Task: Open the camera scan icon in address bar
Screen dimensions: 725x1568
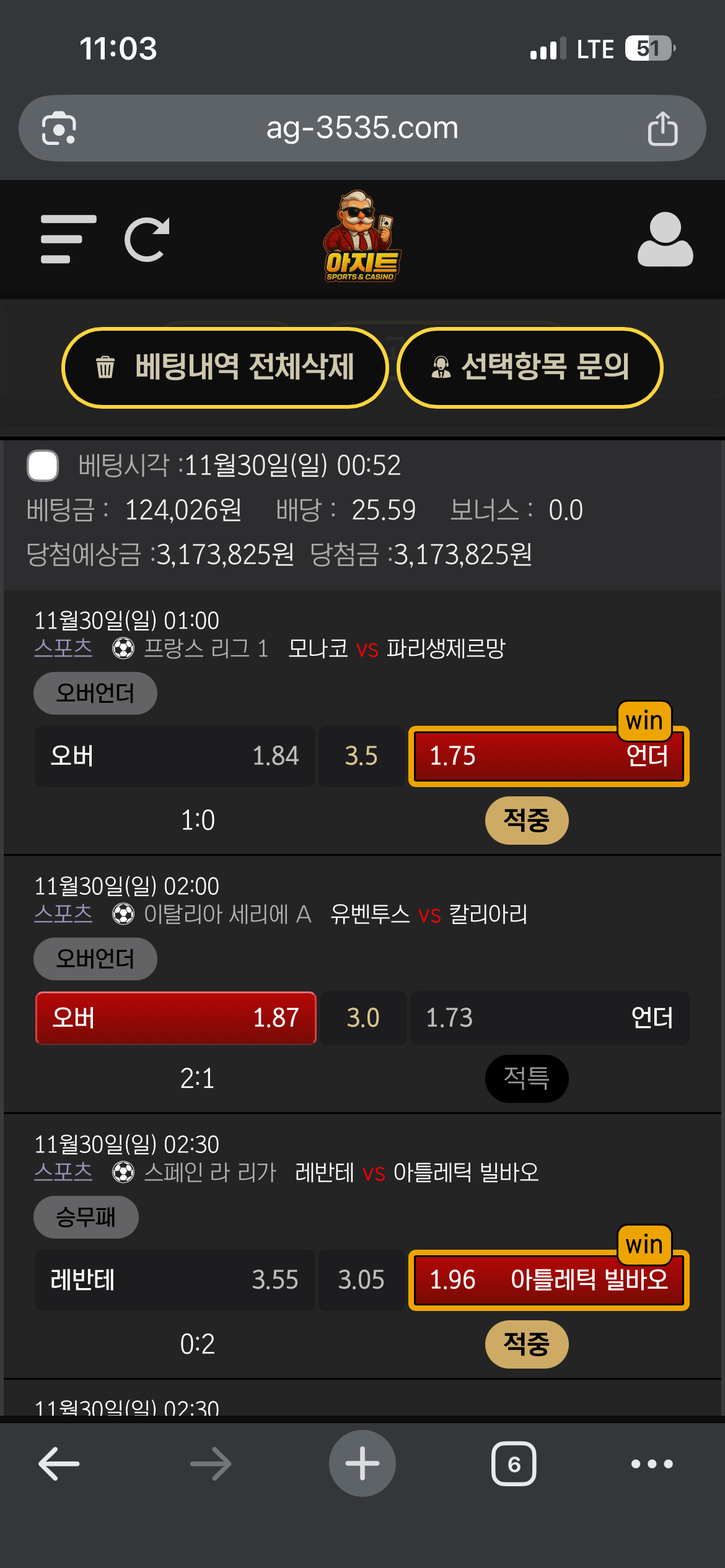Action: pyautogui.click(x=59, y=128)
